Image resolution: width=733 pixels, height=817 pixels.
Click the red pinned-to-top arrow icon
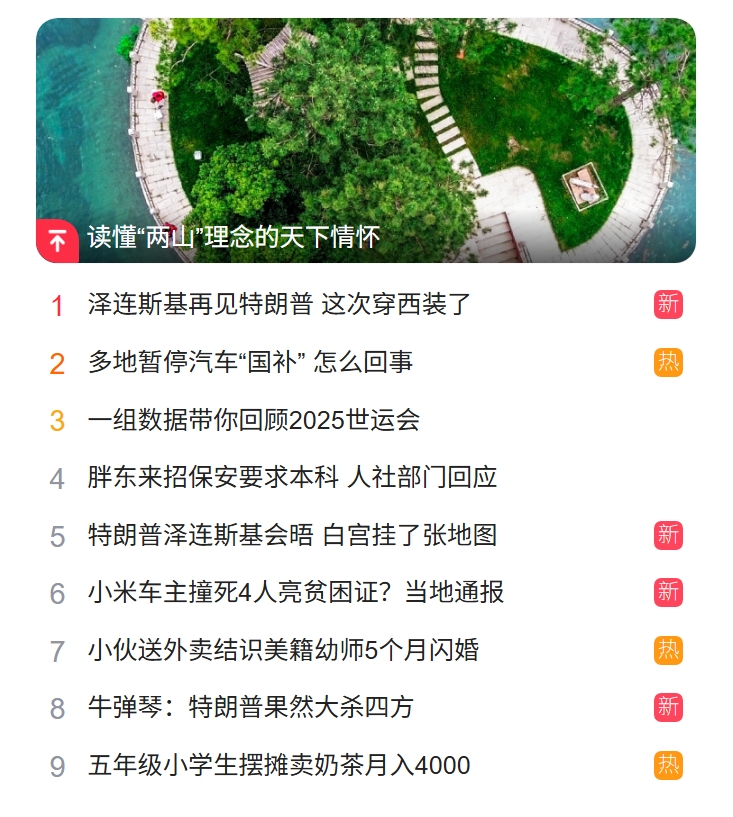[58, 239]
